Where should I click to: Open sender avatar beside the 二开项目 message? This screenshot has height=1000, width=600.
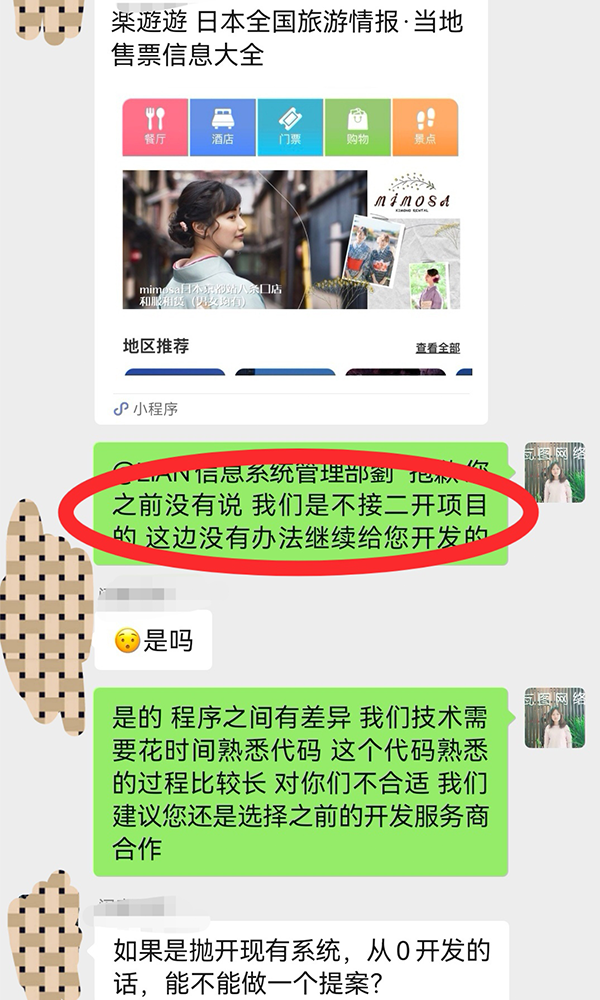(x=554, y=472)
